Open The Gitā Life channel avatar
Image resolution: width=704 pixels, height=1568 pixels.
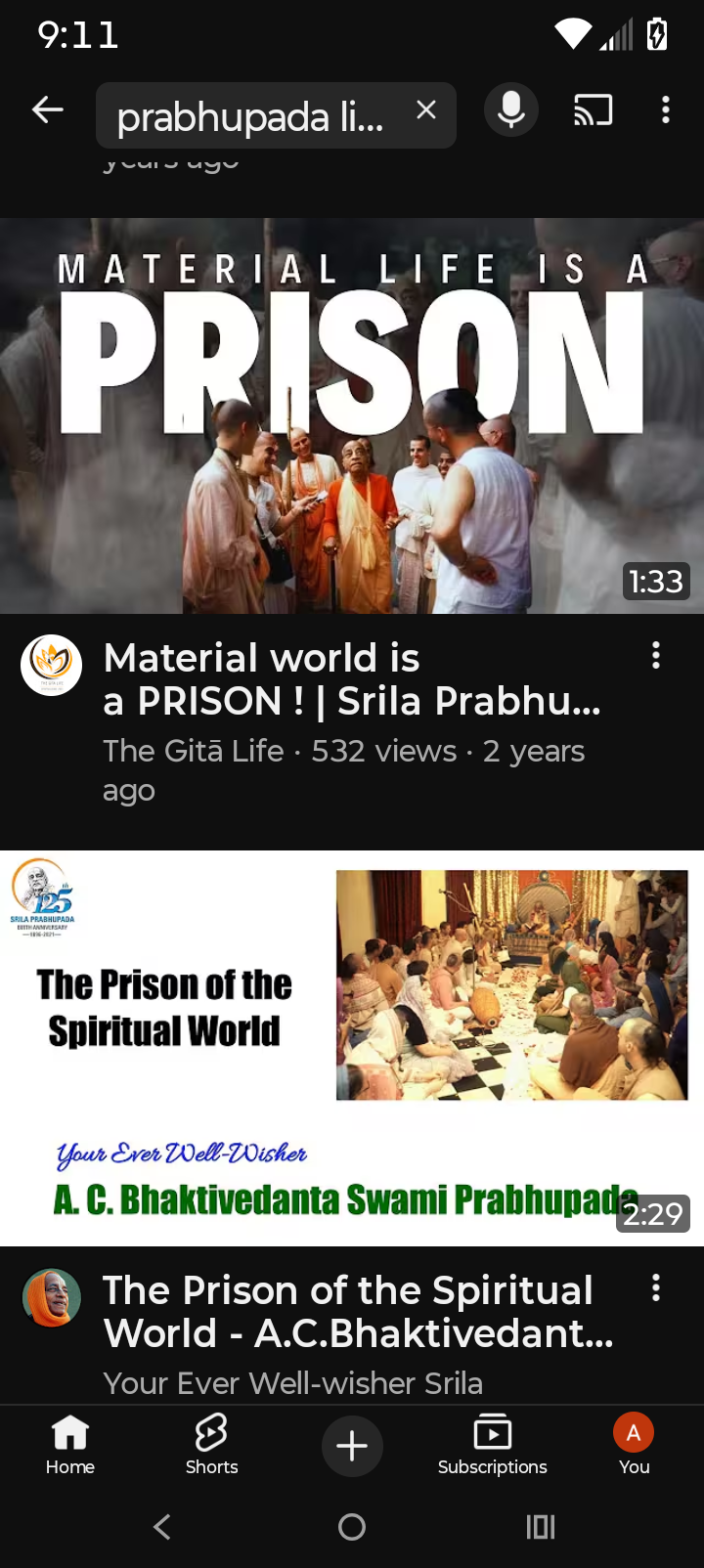pos(51,665)
